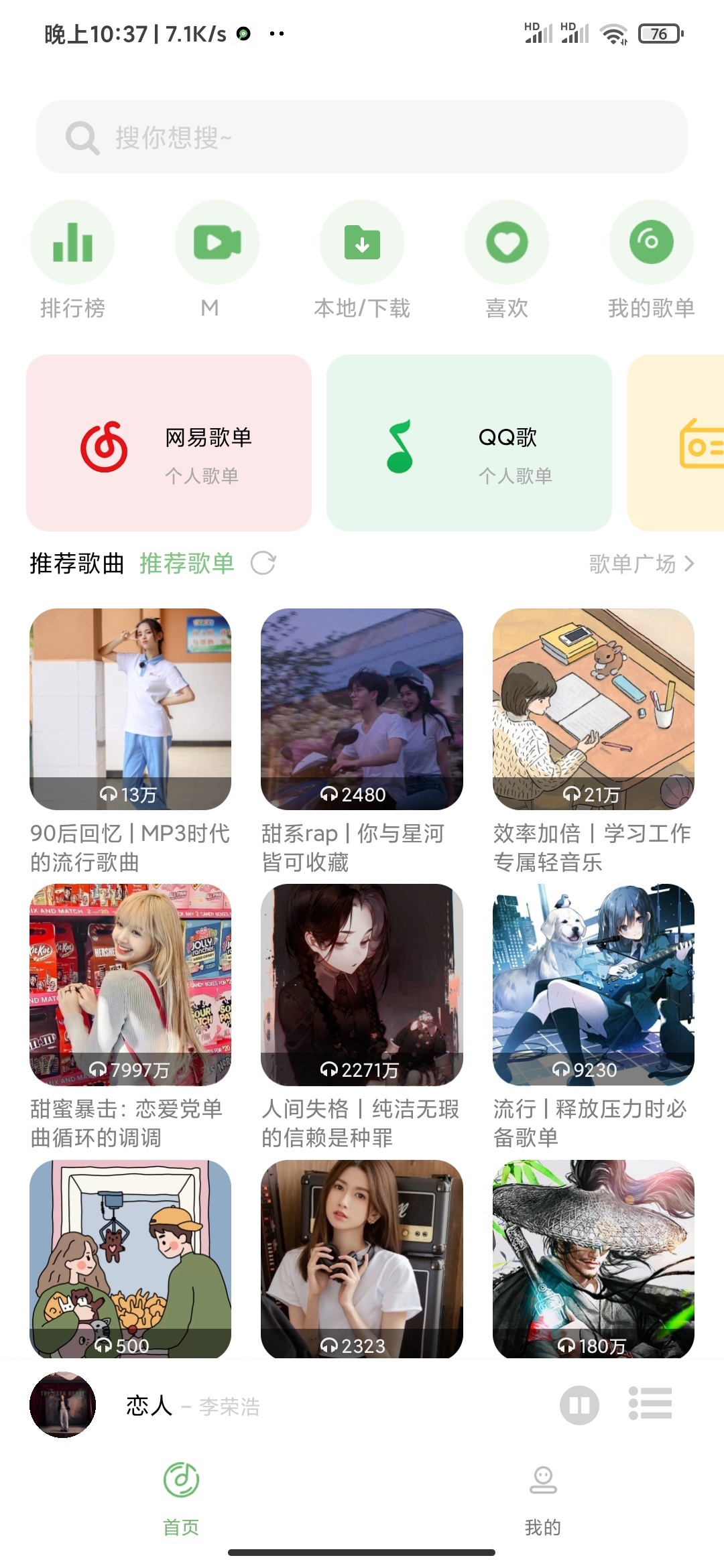Open the 效率加倍 学习工作 playlist
Viewport: 724px width, 1568px height.
point(593,709)
